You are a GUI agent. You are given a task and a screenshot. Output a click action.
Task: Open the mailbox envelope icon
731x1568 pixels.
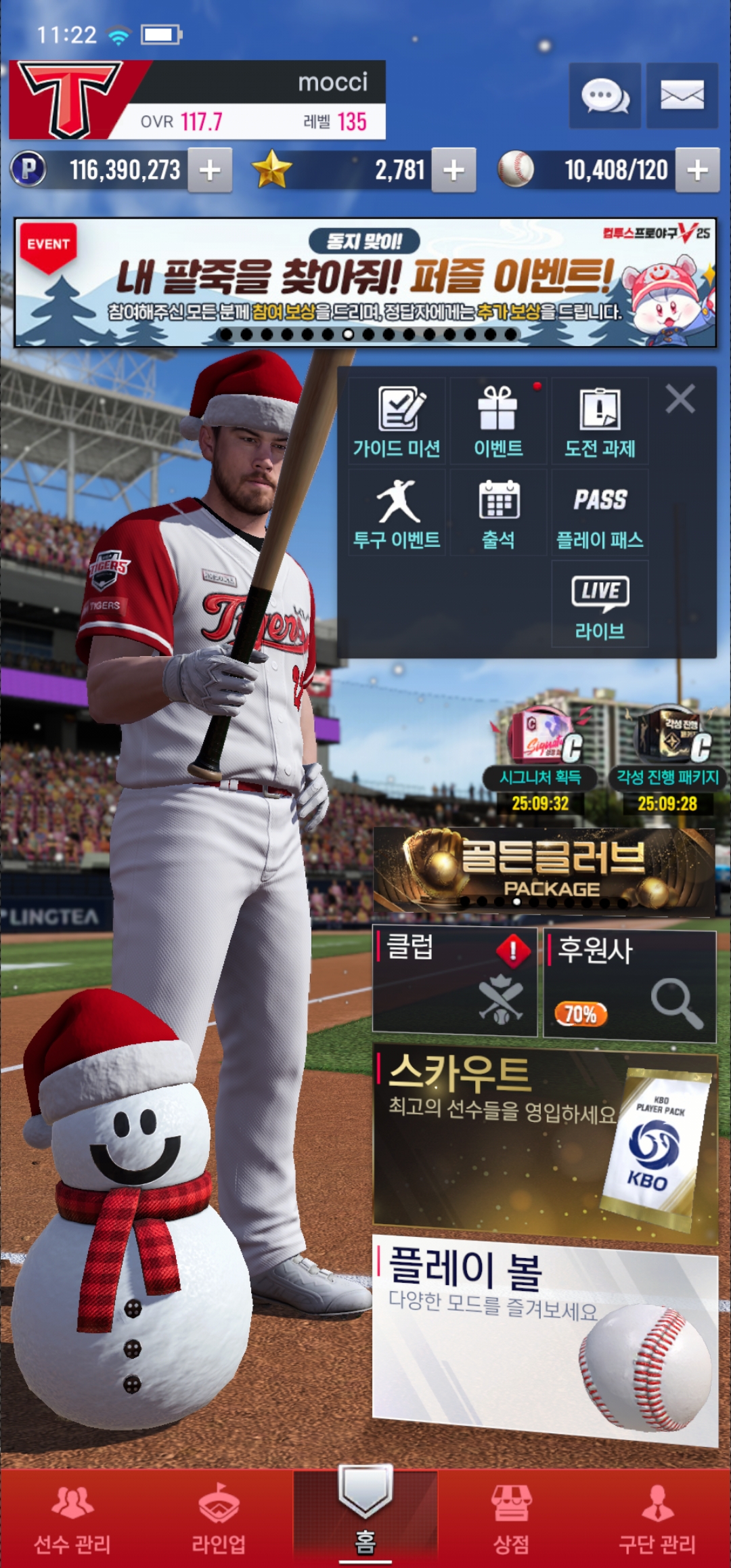[x=682, y=95]
